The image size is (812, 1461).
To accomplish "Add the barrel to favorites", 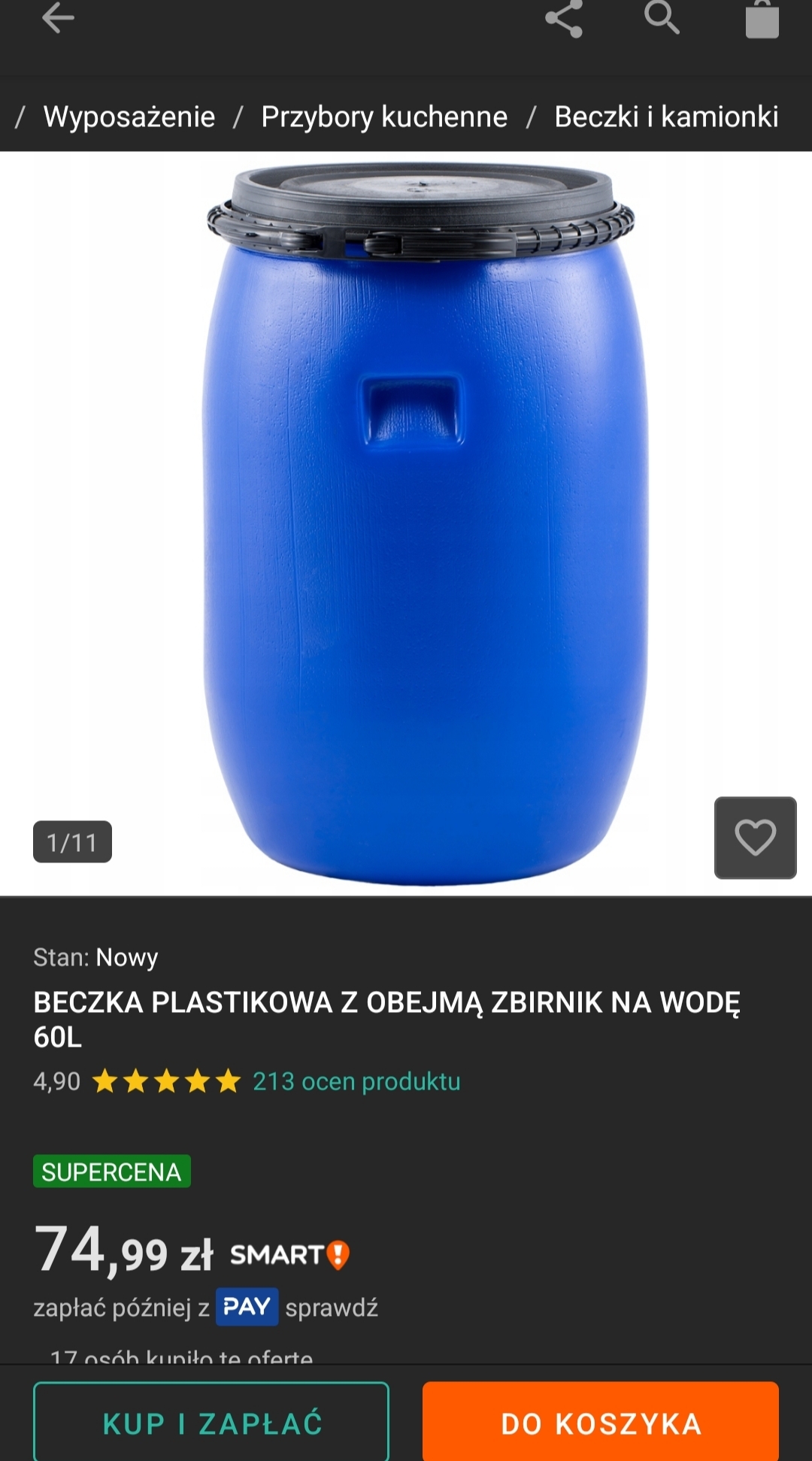I will tap(755, 838).
